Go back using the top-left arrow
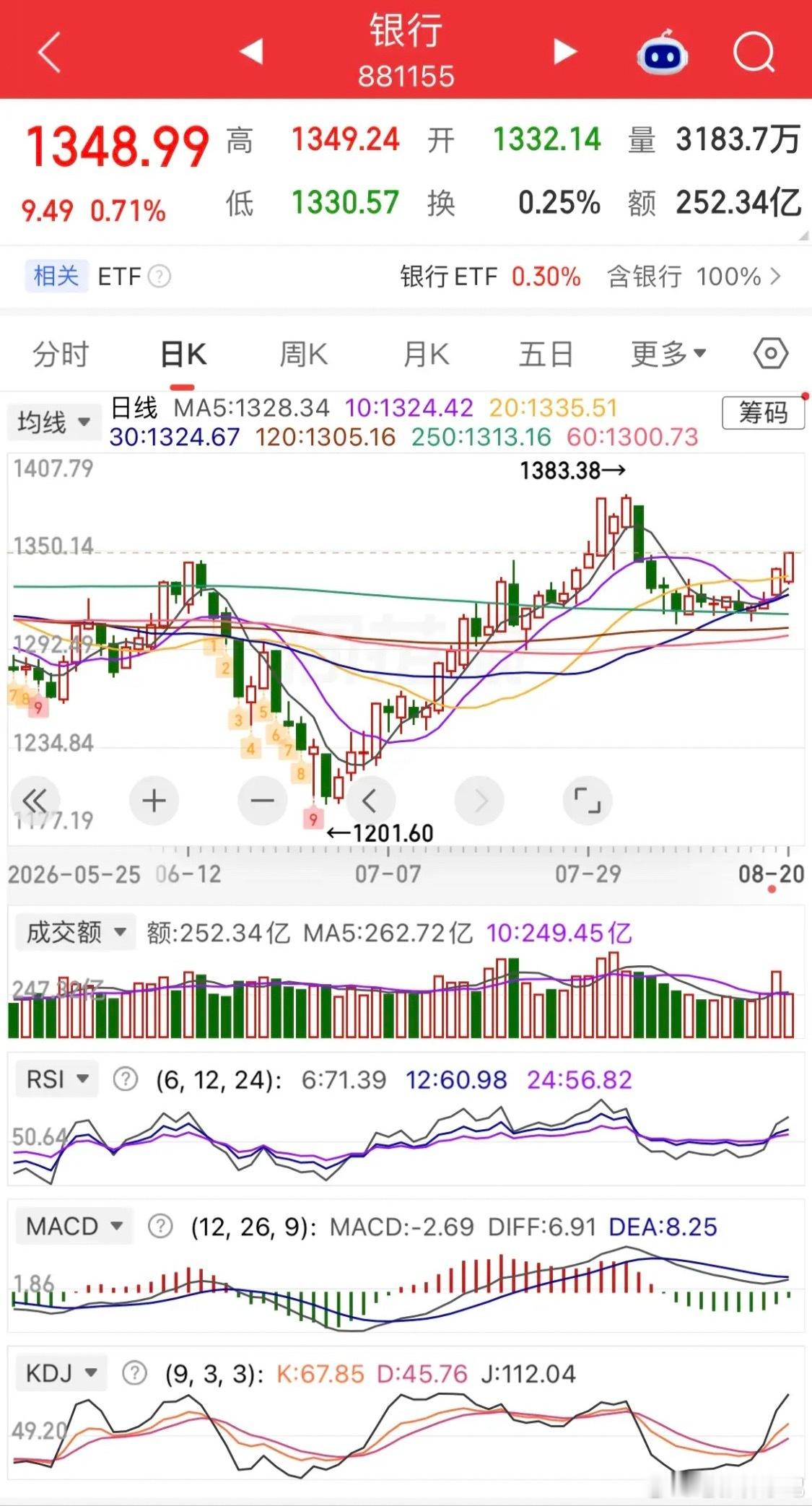This screenshot has height=1506, width=812. [x=49, y=53]
